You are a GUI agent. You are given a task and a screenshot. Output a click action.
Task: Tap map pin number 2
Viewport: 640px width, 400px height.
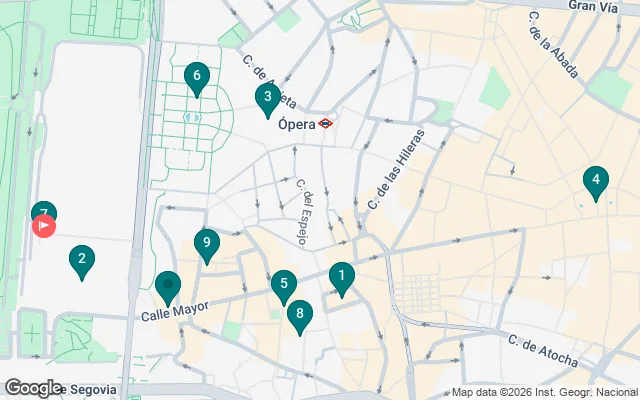tap(81, 261)
